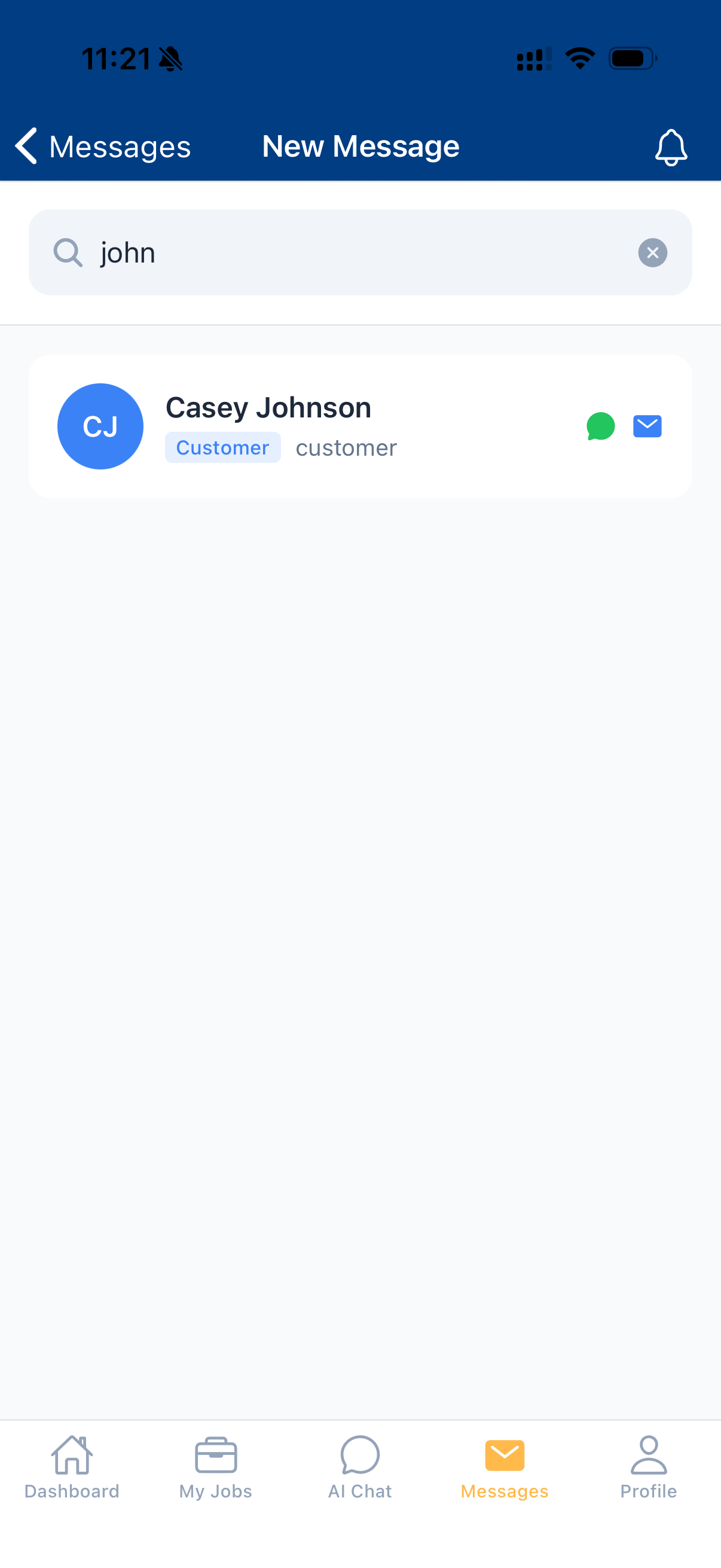
Task: Clear the search text with the X button
Action: click(x=652, y=252)
